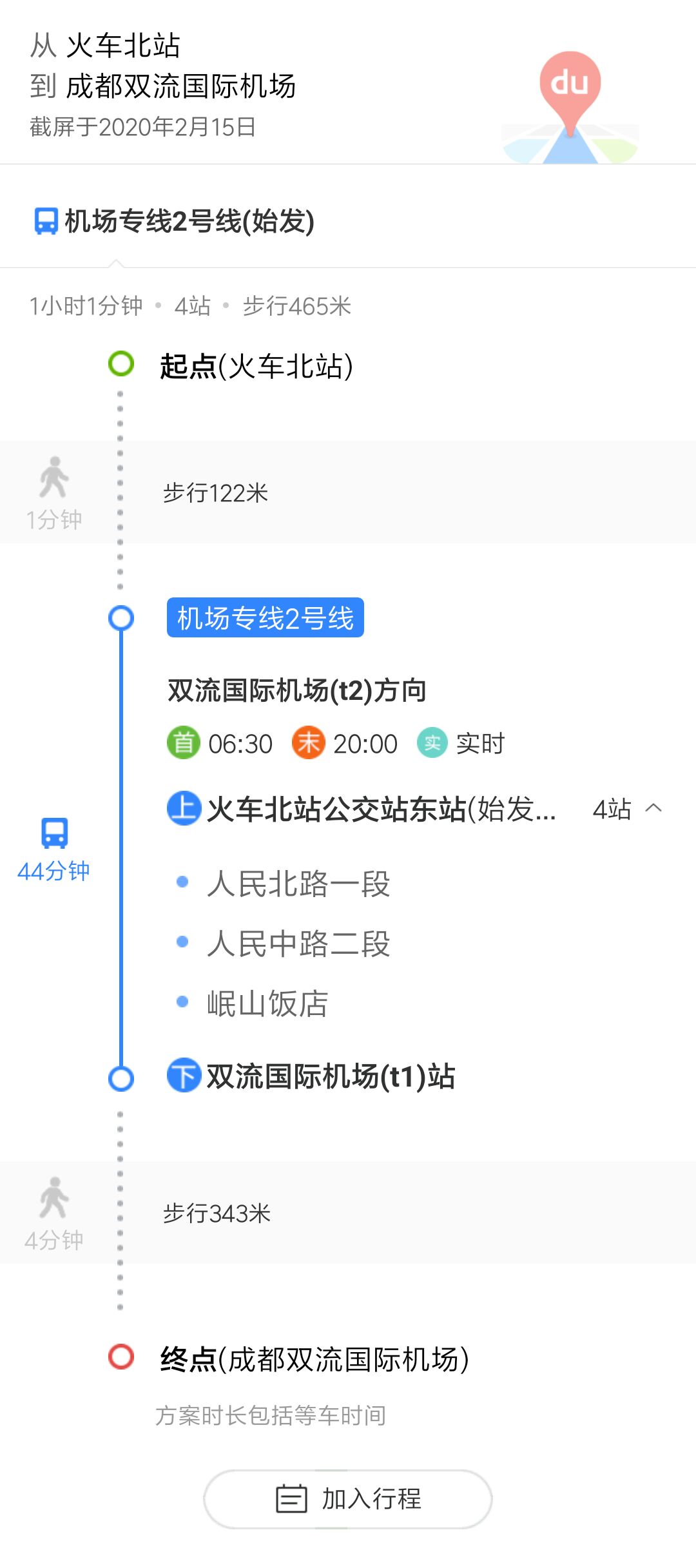The width and height of the screenshot is (696, 1568).
Task: Open the 步行343米 walking segment
Action: [x=348, y=1213]
